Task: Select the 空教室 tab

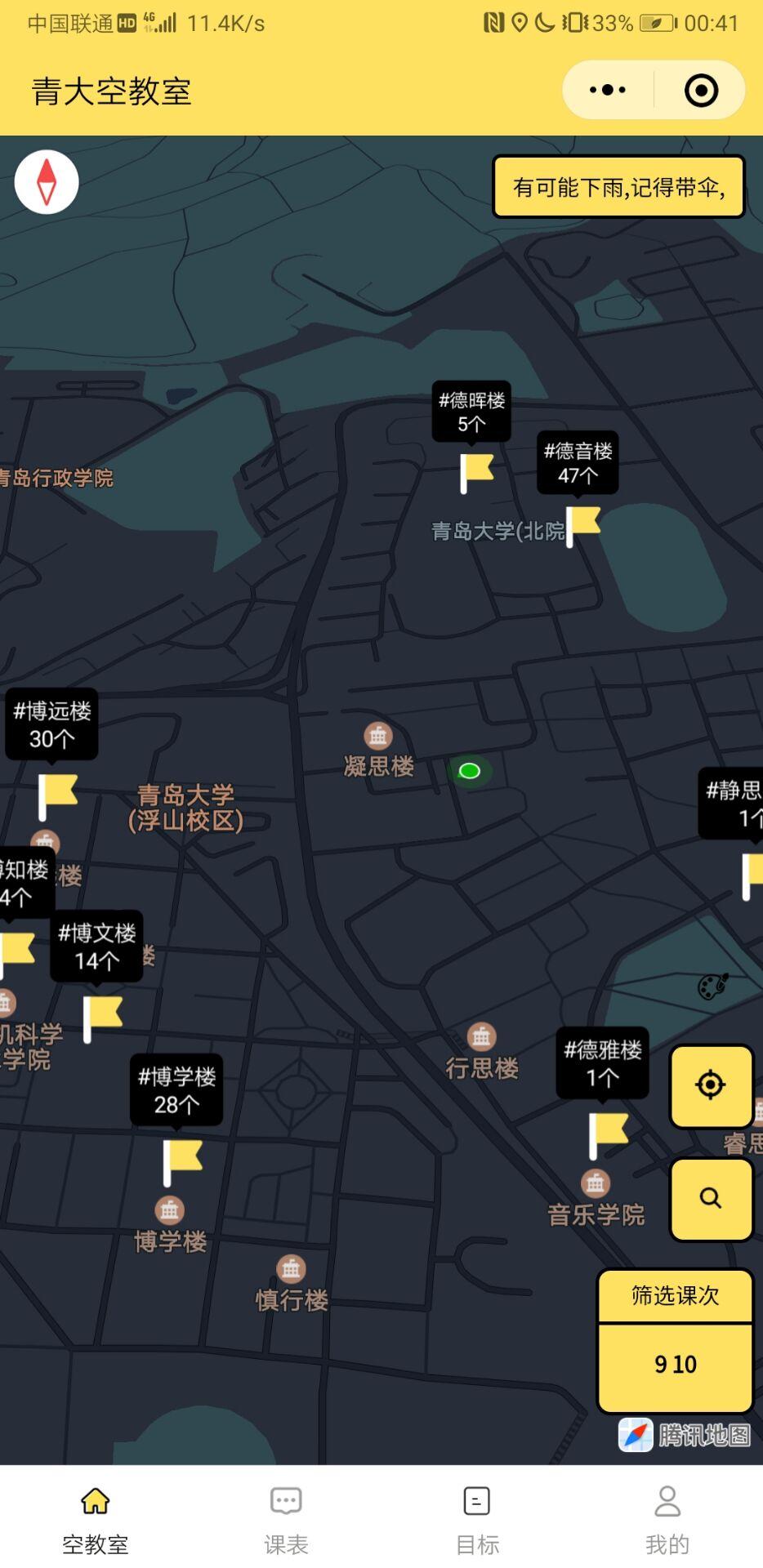Action: [96, 1519]
